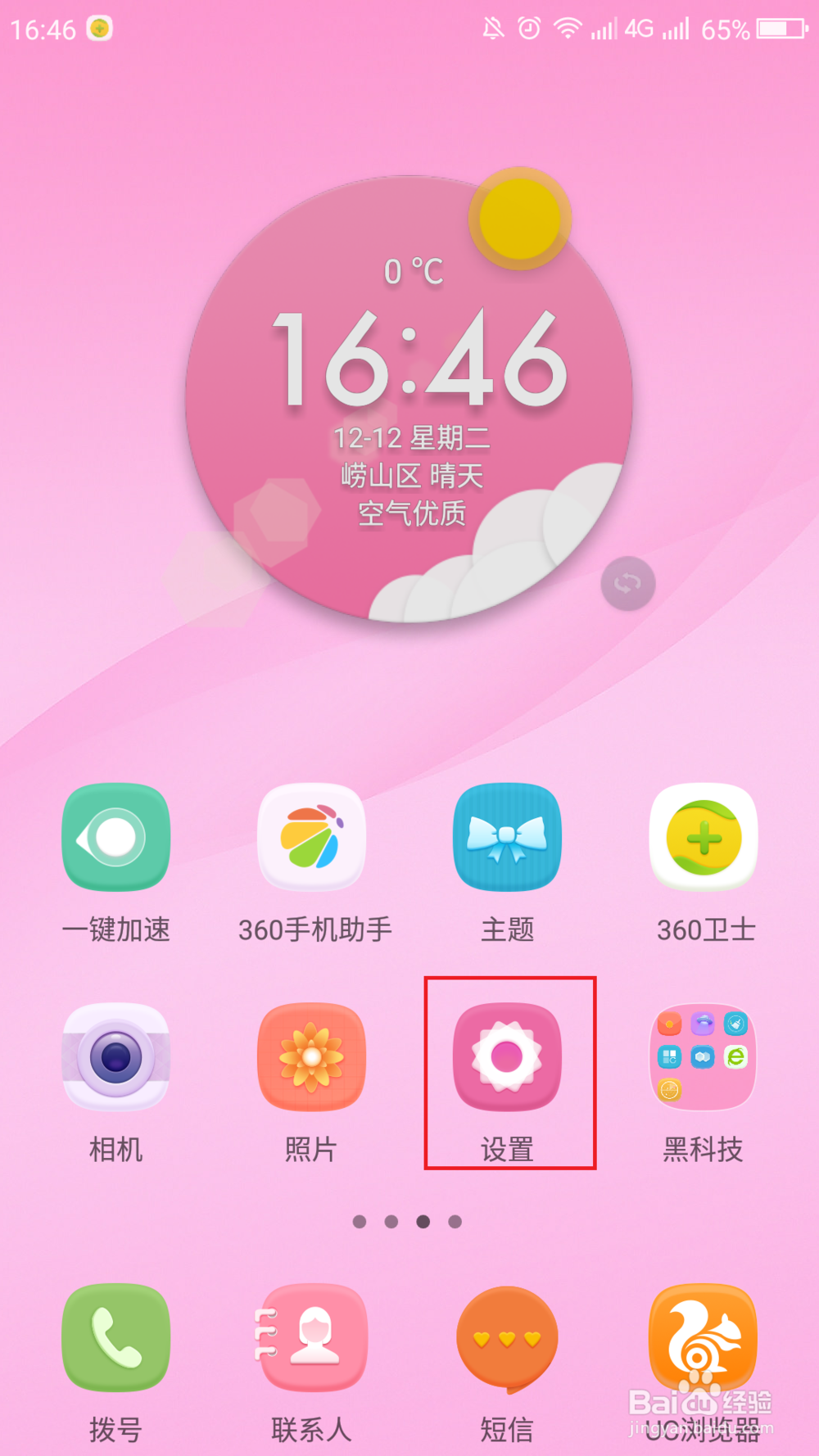Screen dimensions: 819x1456
Task: Run 一键加速 one-tap boost
Action: [115, 837]
